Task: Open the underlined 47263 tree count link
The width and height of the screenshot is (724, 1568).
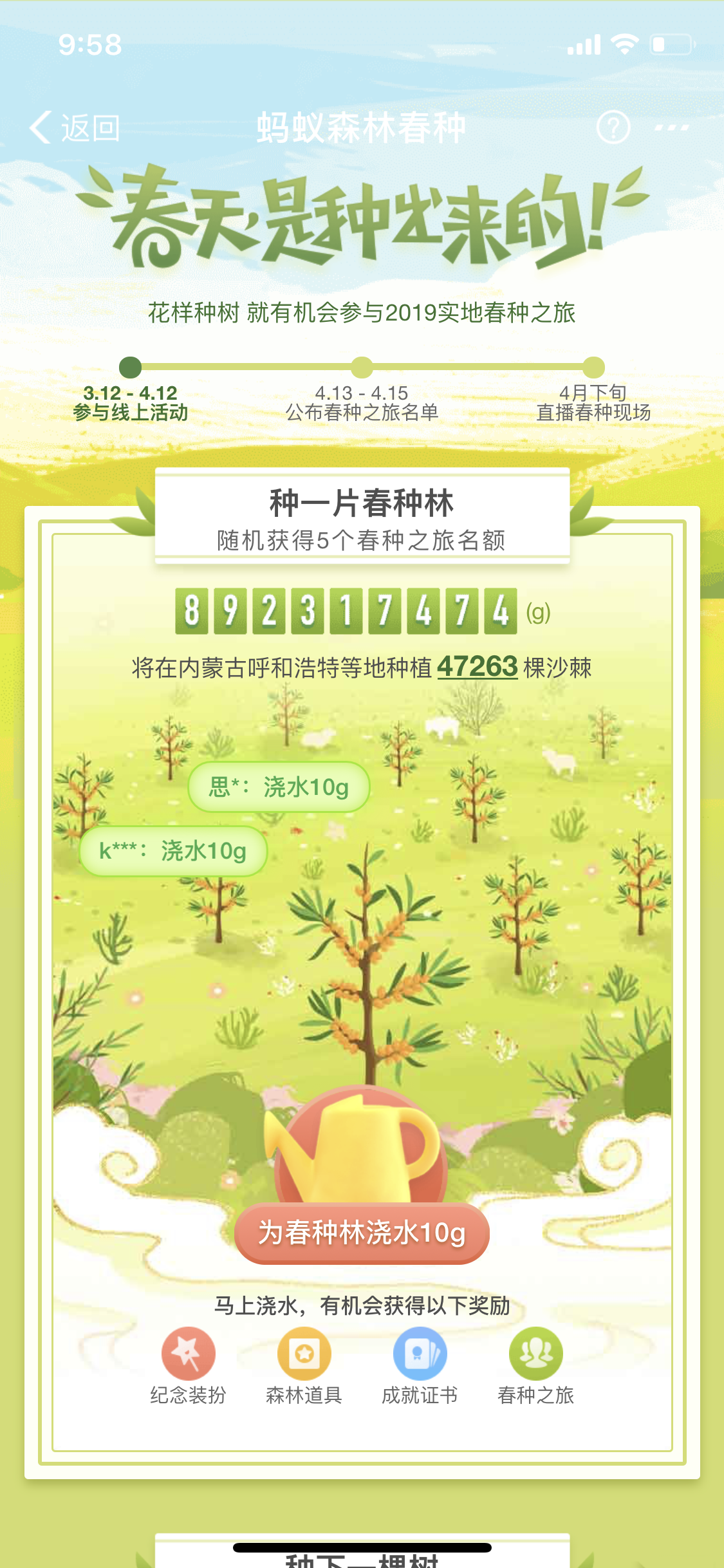Action: pos(477,667)
